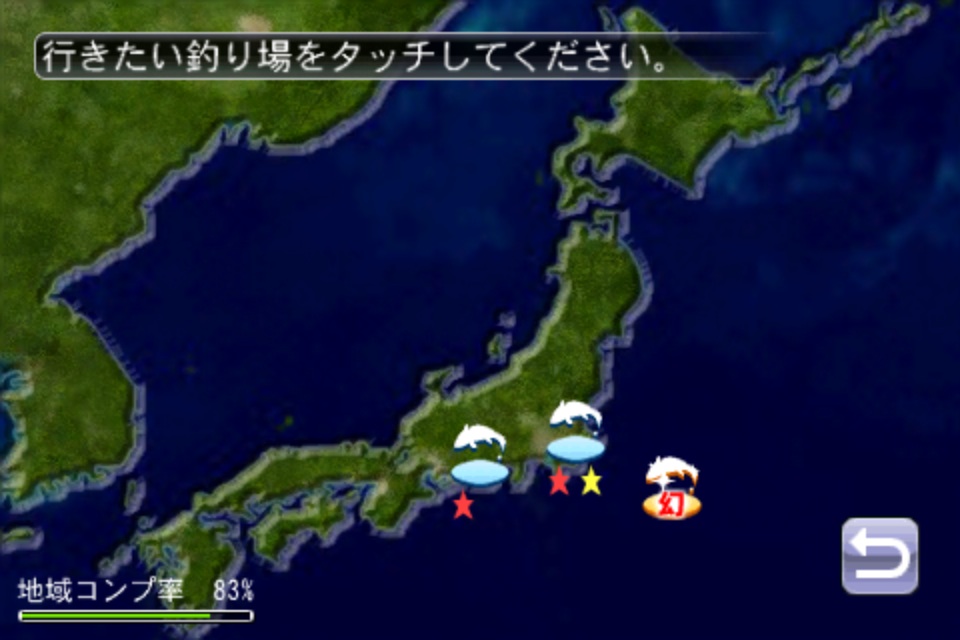Select the phantom fishing spot marked 幻
This screenshot has width=960, height=640.
[x=672, y=488]
